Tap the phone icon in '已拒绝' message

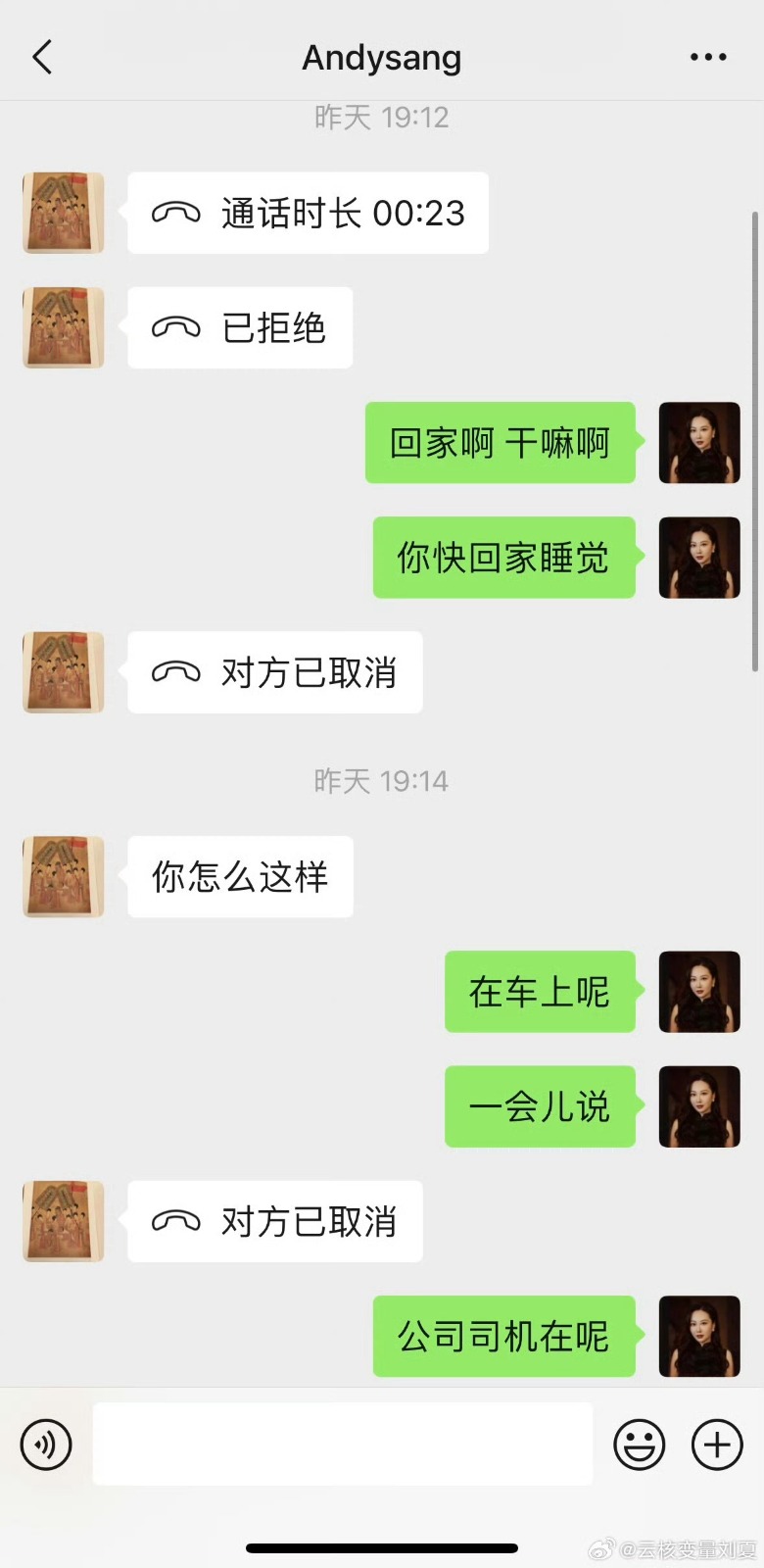[x=176, y=328]
